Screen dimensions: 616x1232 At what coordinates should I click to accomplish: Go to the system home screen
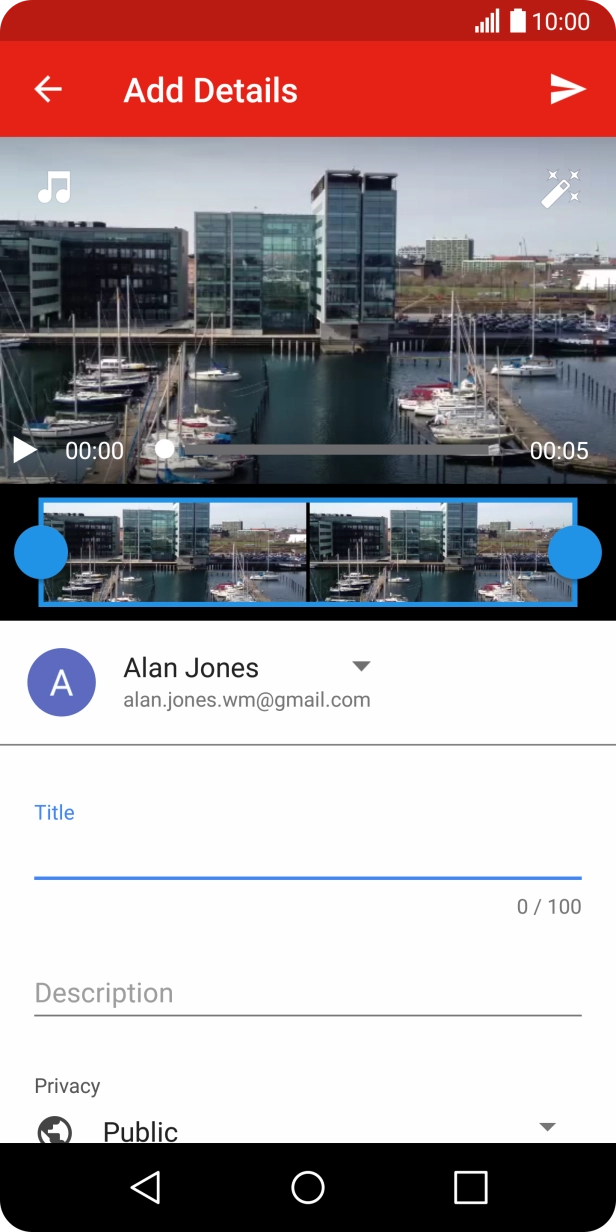(x=307, y=1187)
